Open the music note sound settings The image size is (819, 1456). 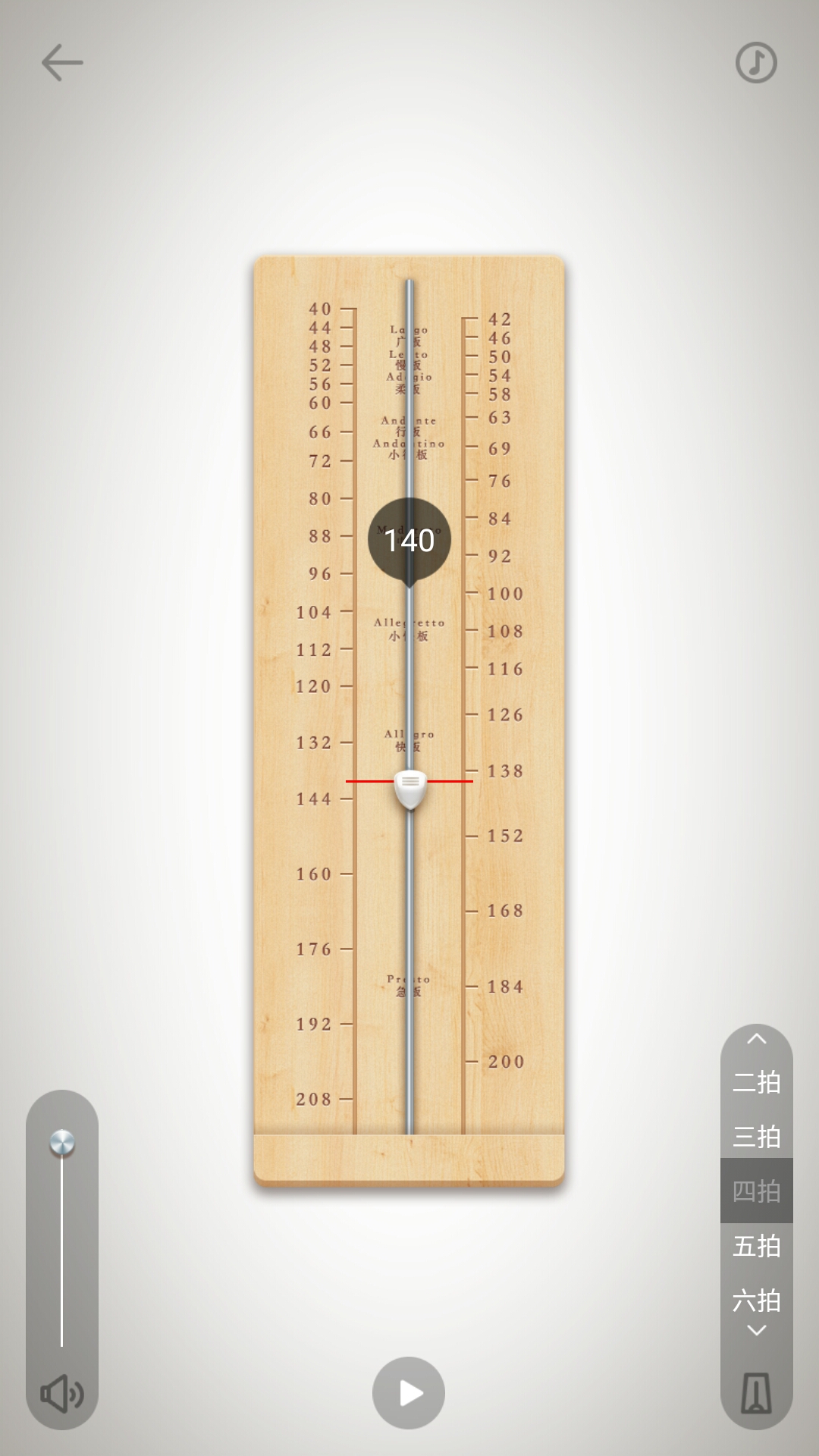point(756,62)
